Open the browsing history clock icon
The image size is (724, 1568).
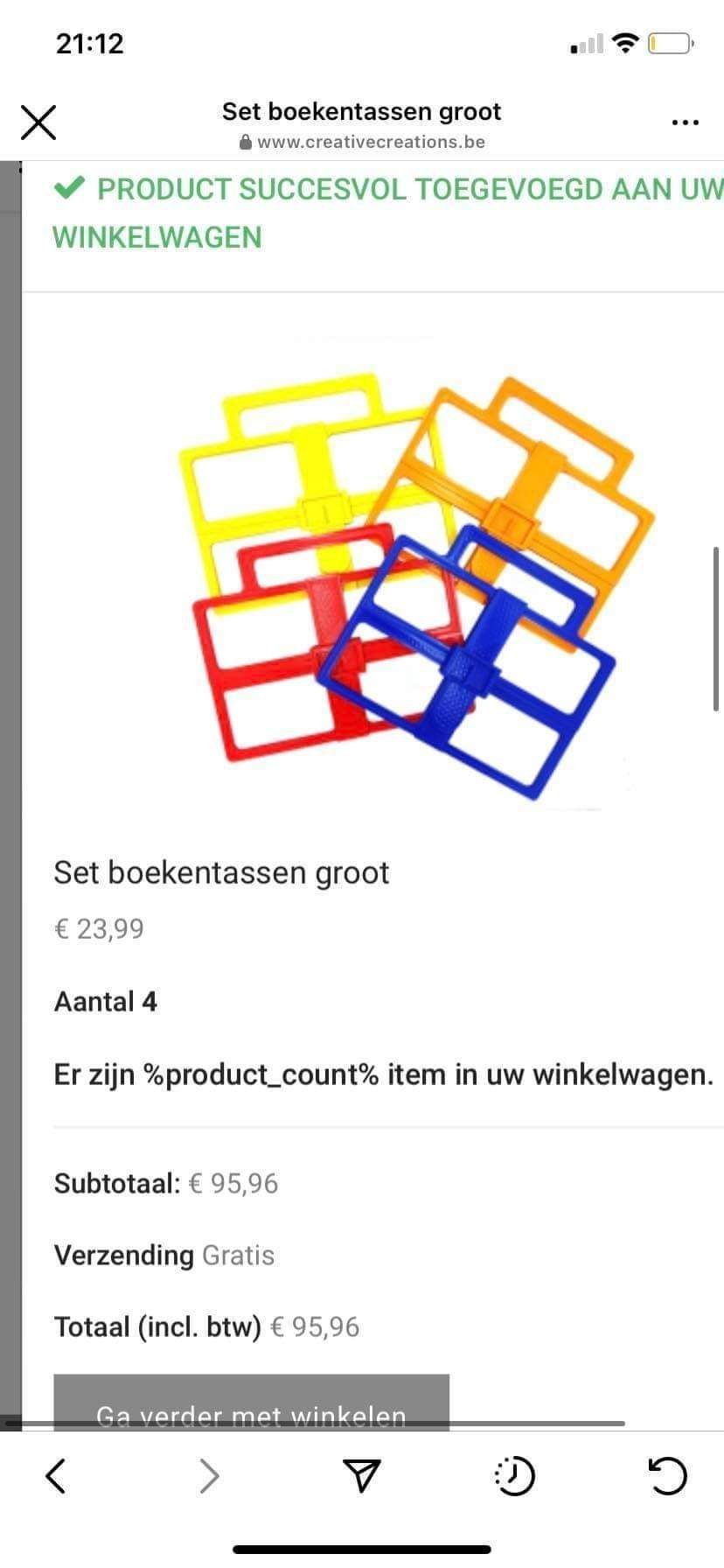pyautogui.click(x=514, y=1476)
